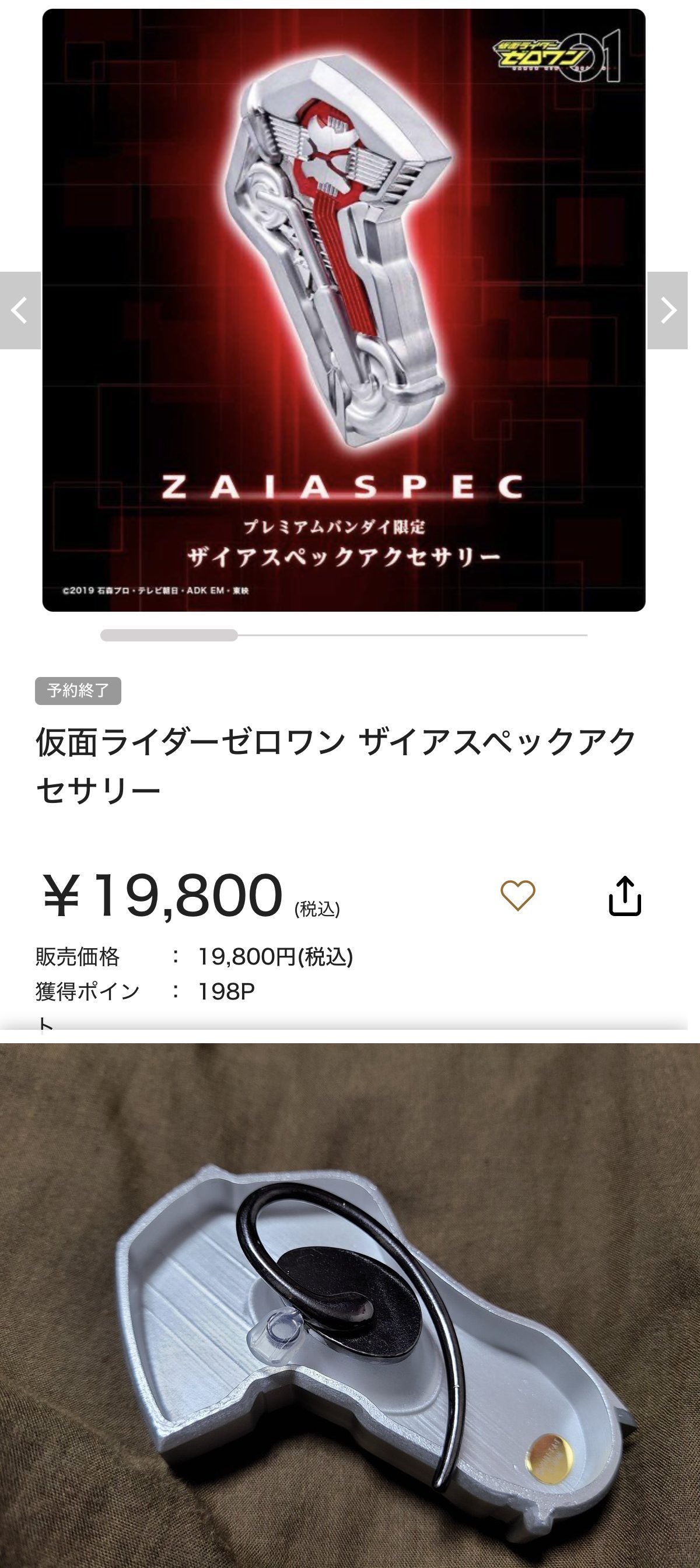Show the next product image
The image size is (700, 1568).
click(x=668, y=310)
